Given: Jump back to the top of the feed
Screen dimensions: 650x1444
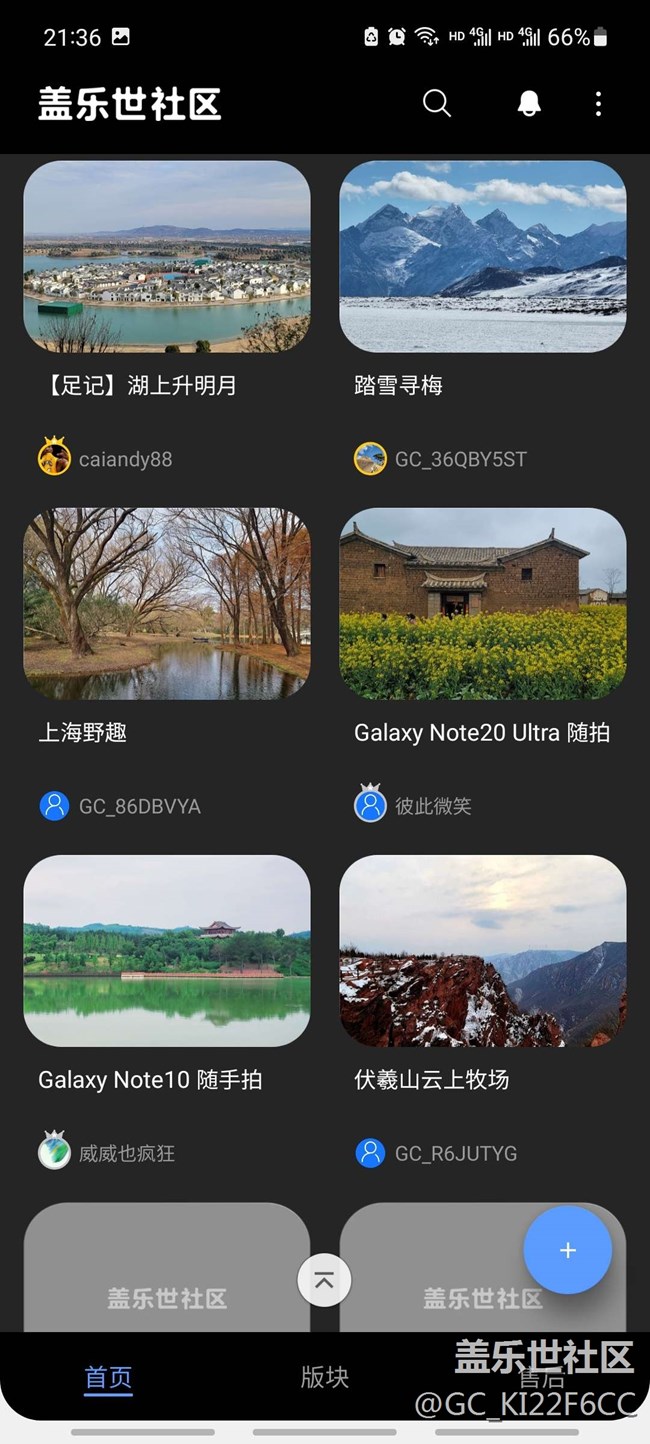Looking at the screenshot, I should pyautogui.click(x=324, y=1280).
